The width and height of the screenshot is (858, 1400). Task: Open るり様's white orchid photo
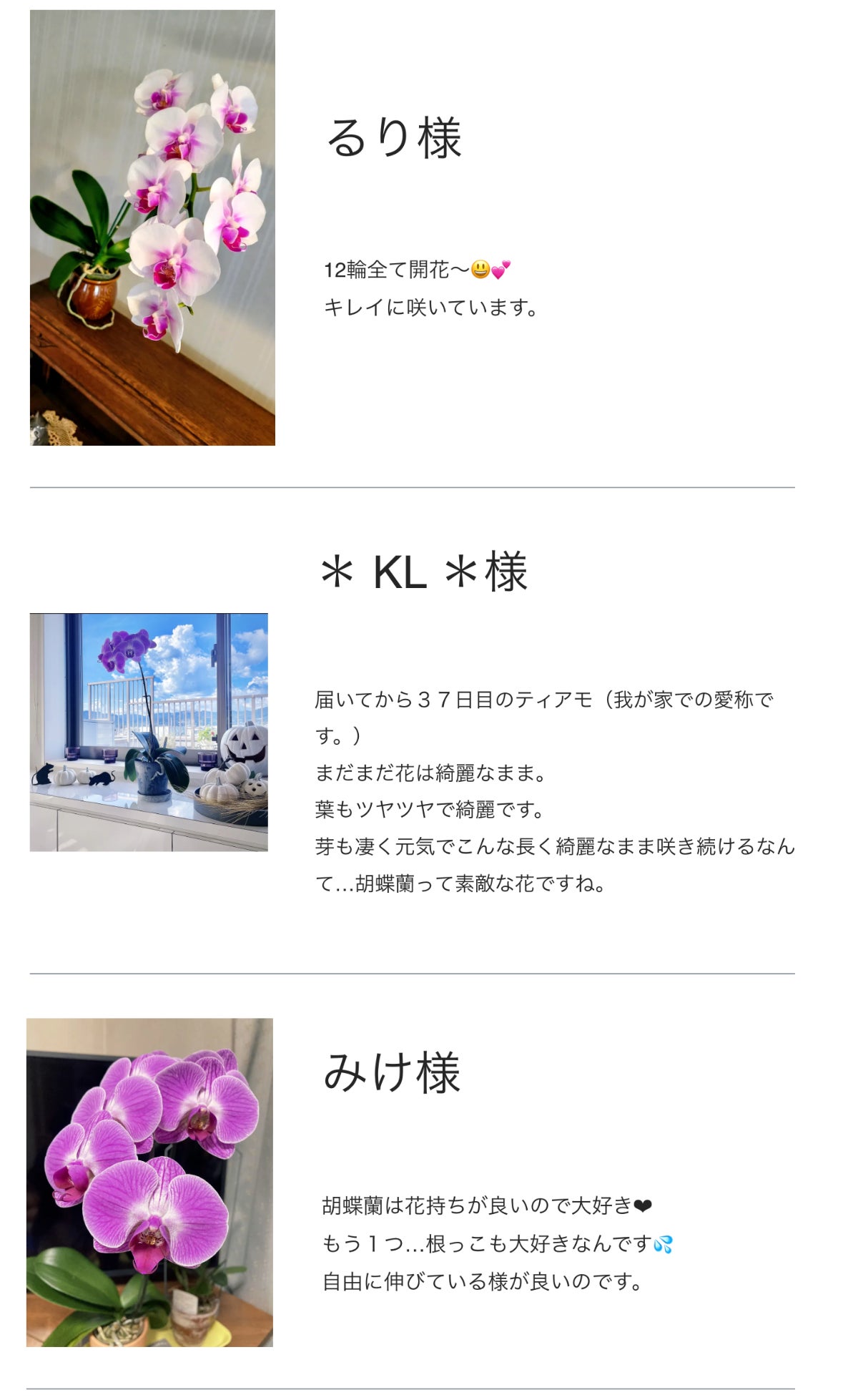coord(152,227)
